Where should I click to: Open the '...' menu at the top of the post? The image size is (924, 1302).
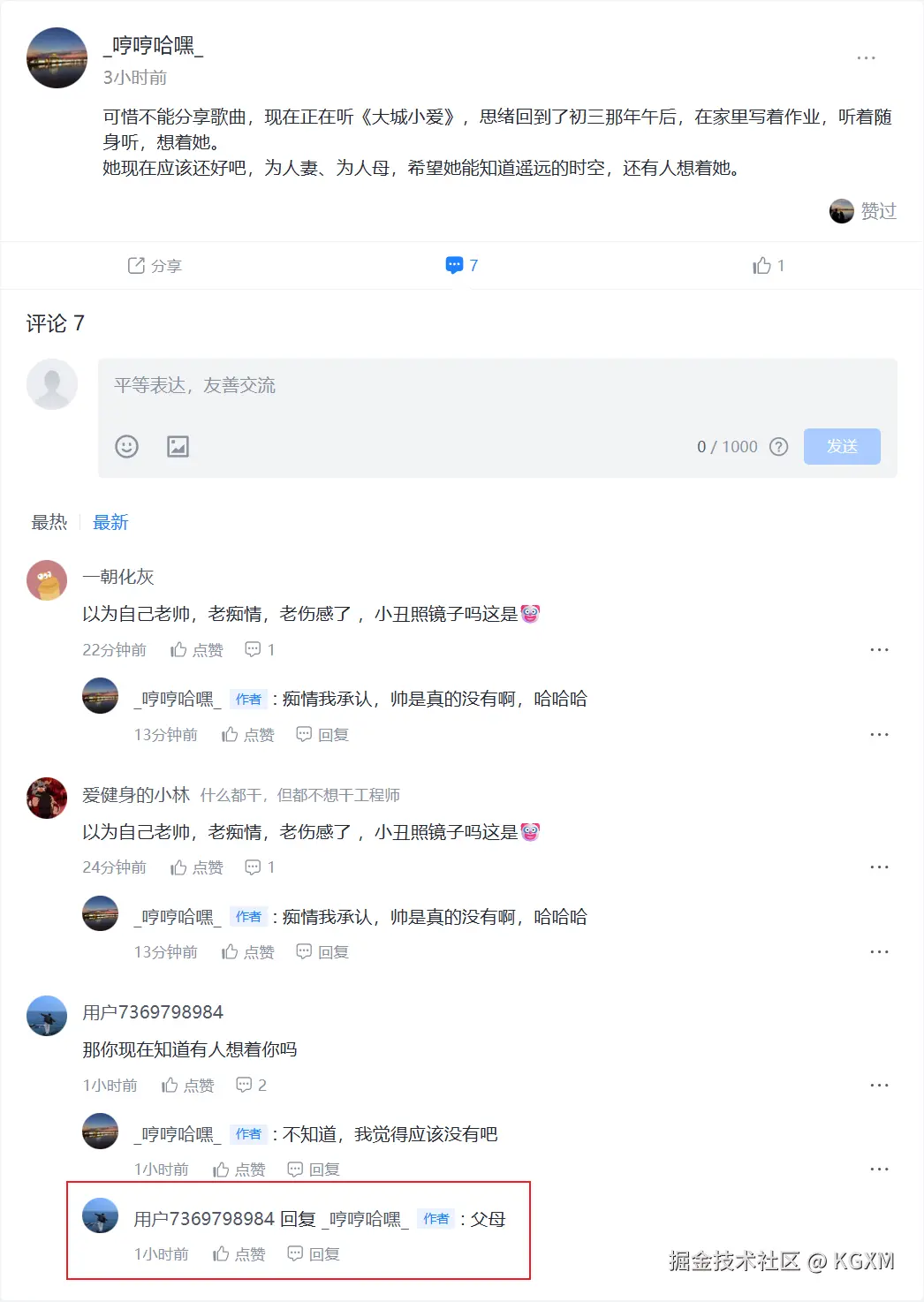[x=866, y=57]
